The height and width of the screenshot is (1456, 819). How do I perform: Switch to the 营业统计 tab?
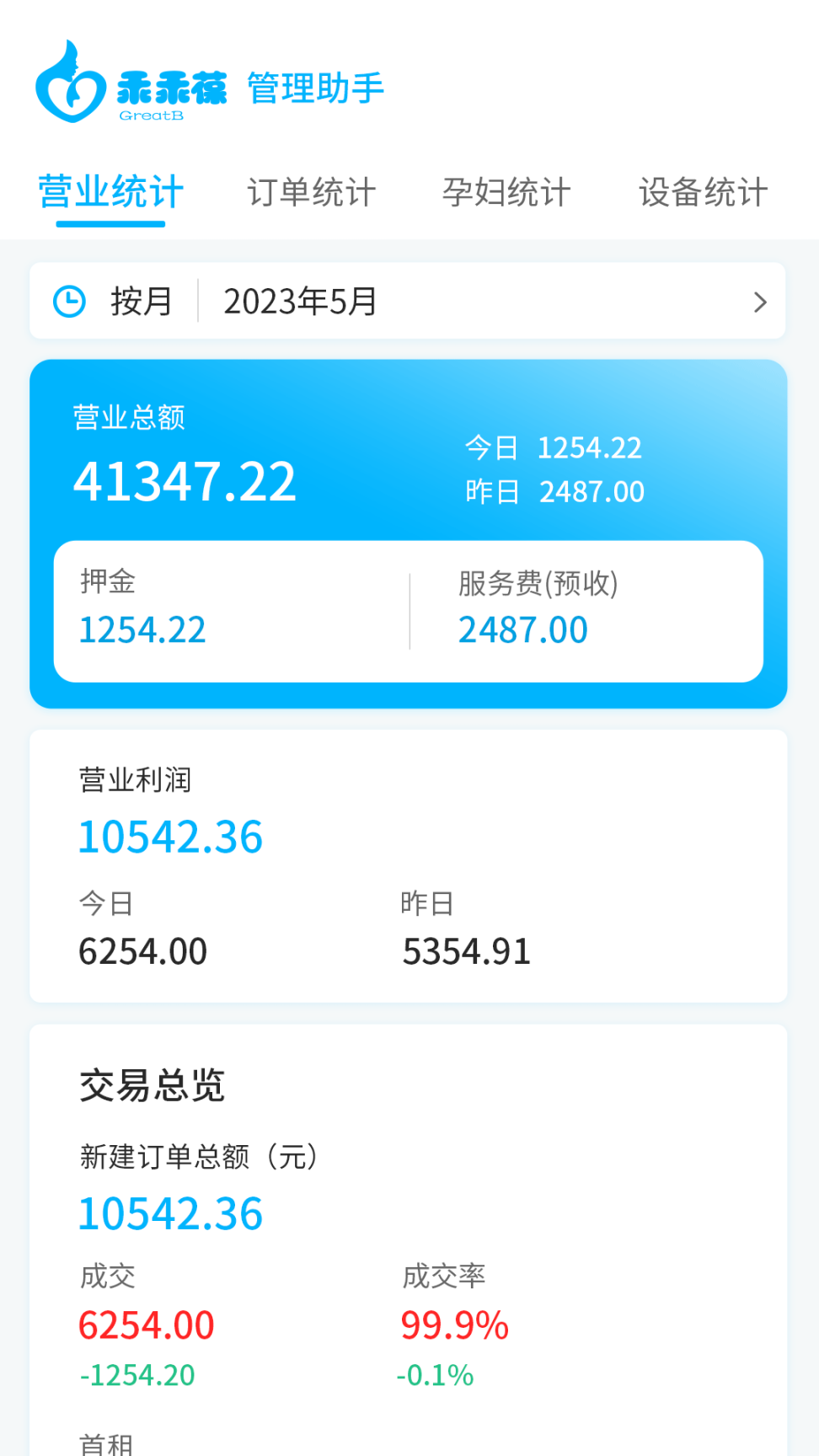[110, 192]
